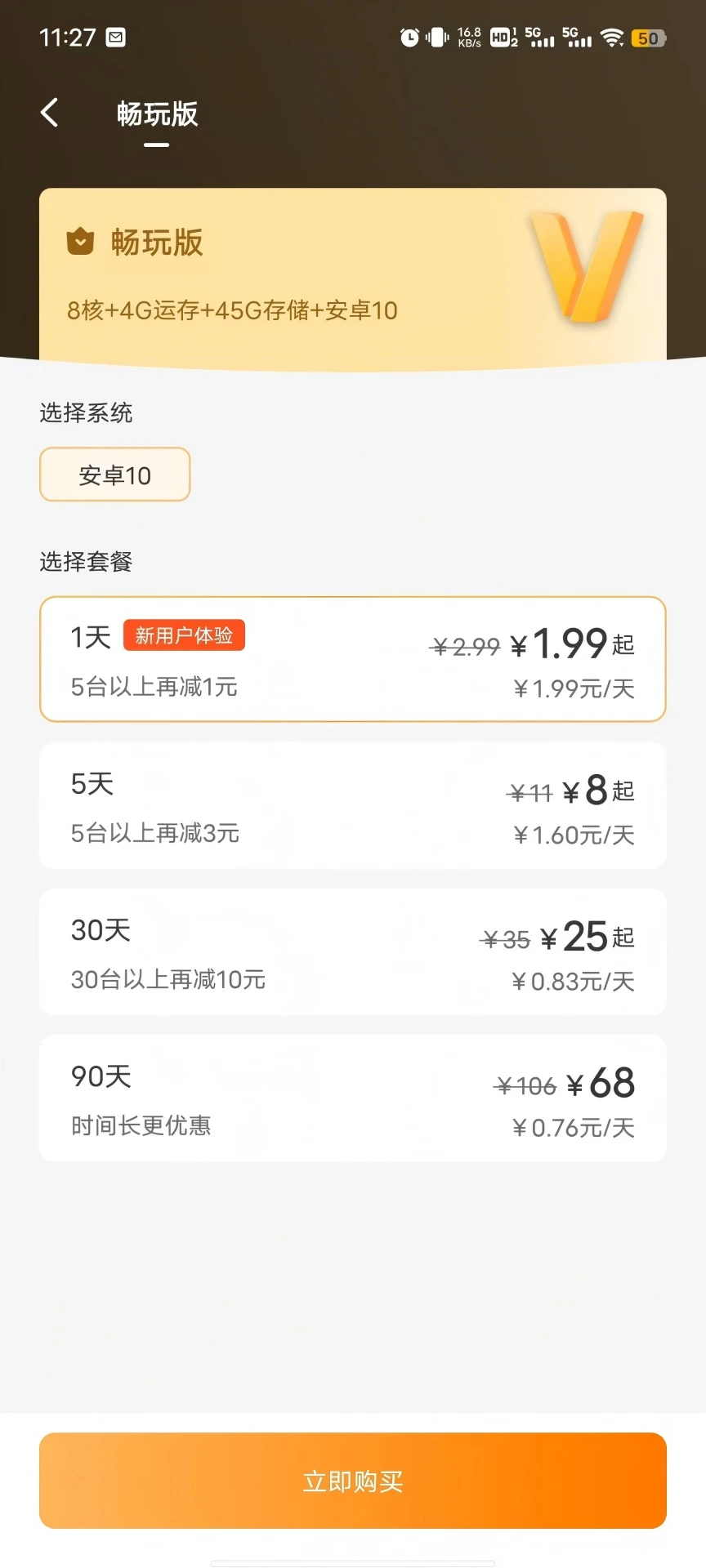Select the 90天 package plan
This screenshot has height=1568, width=706.
pos(353,1098)
